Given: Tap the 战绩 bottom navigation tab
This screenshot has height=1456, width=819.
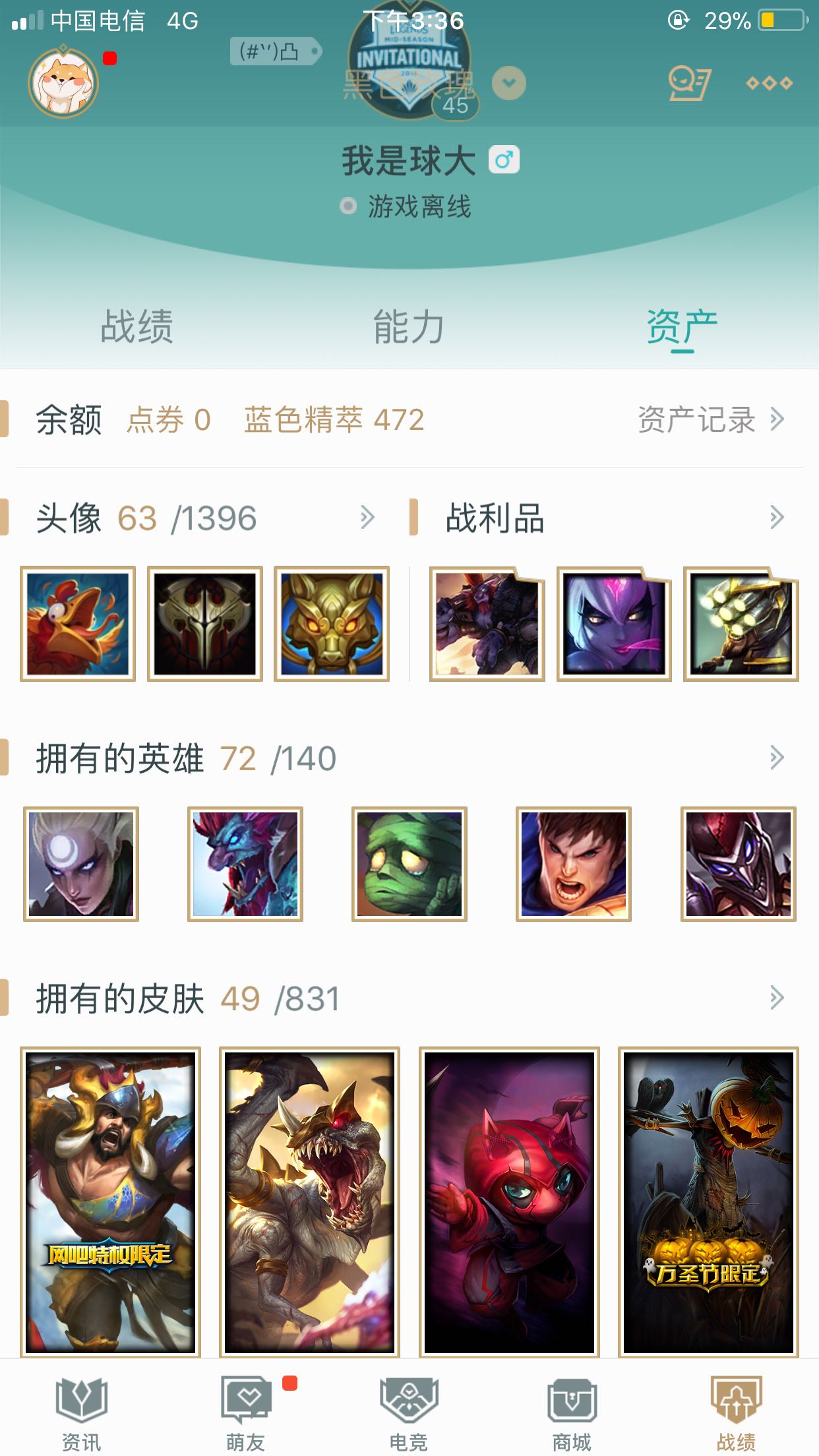Looking at the screenshot, I should (x=736, y=1412).
